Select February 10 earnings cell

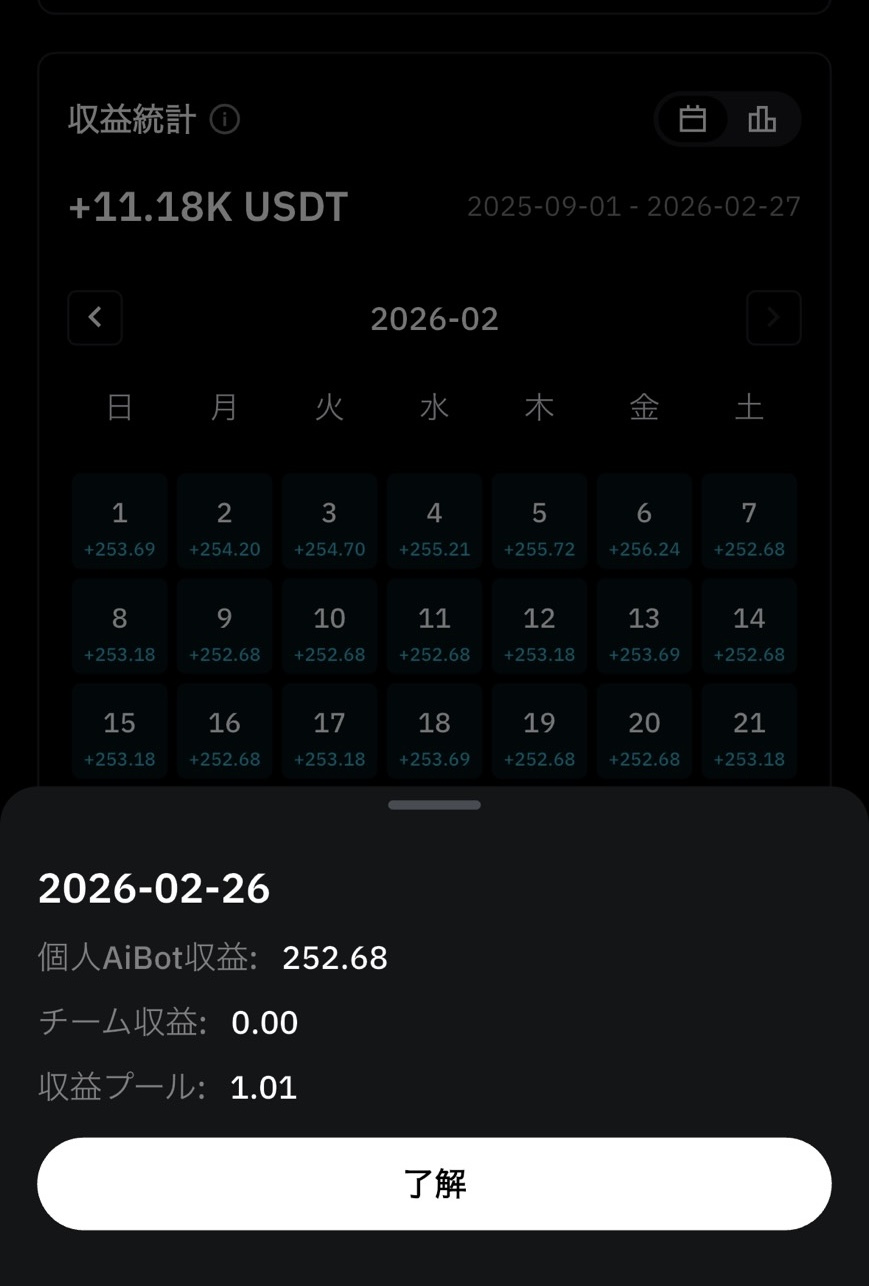coord(329,626)
